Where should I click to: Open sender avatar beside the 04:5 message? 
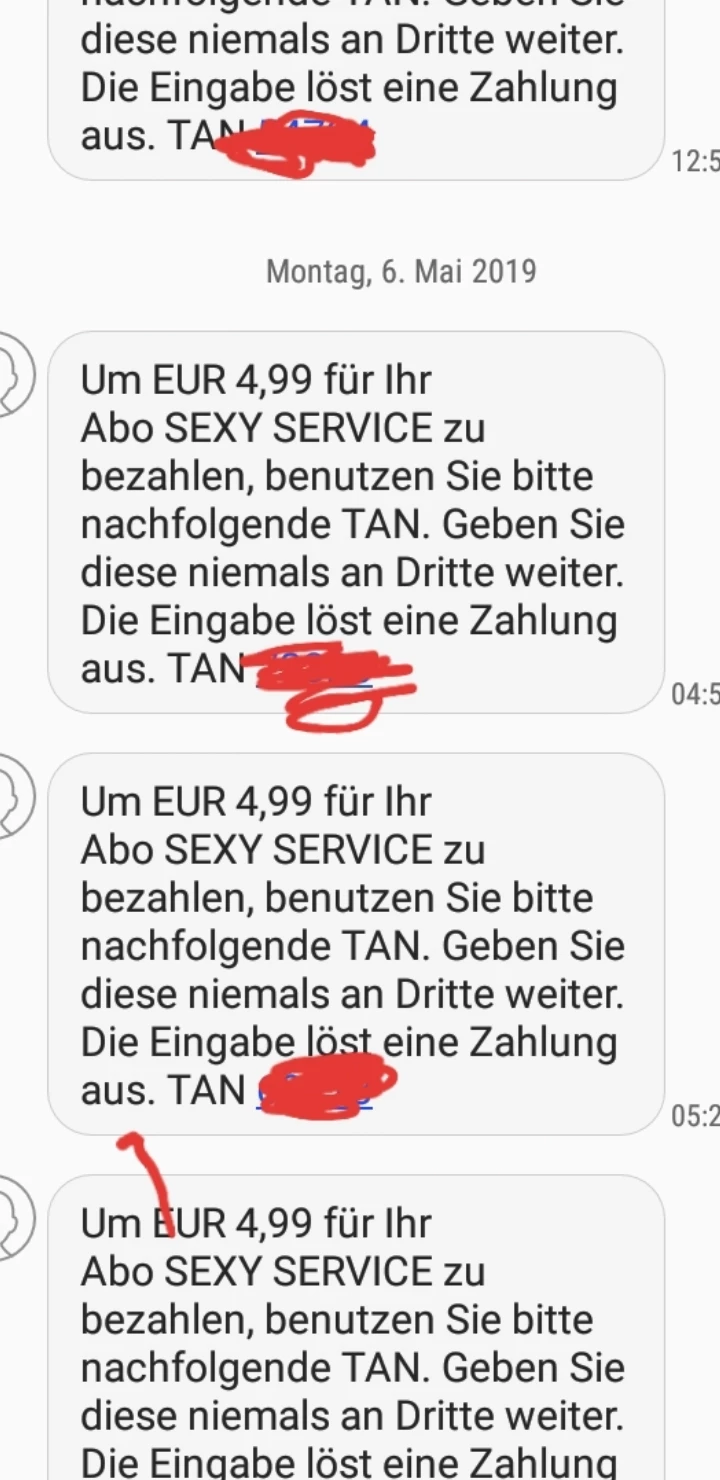click(x=14, y=373)
